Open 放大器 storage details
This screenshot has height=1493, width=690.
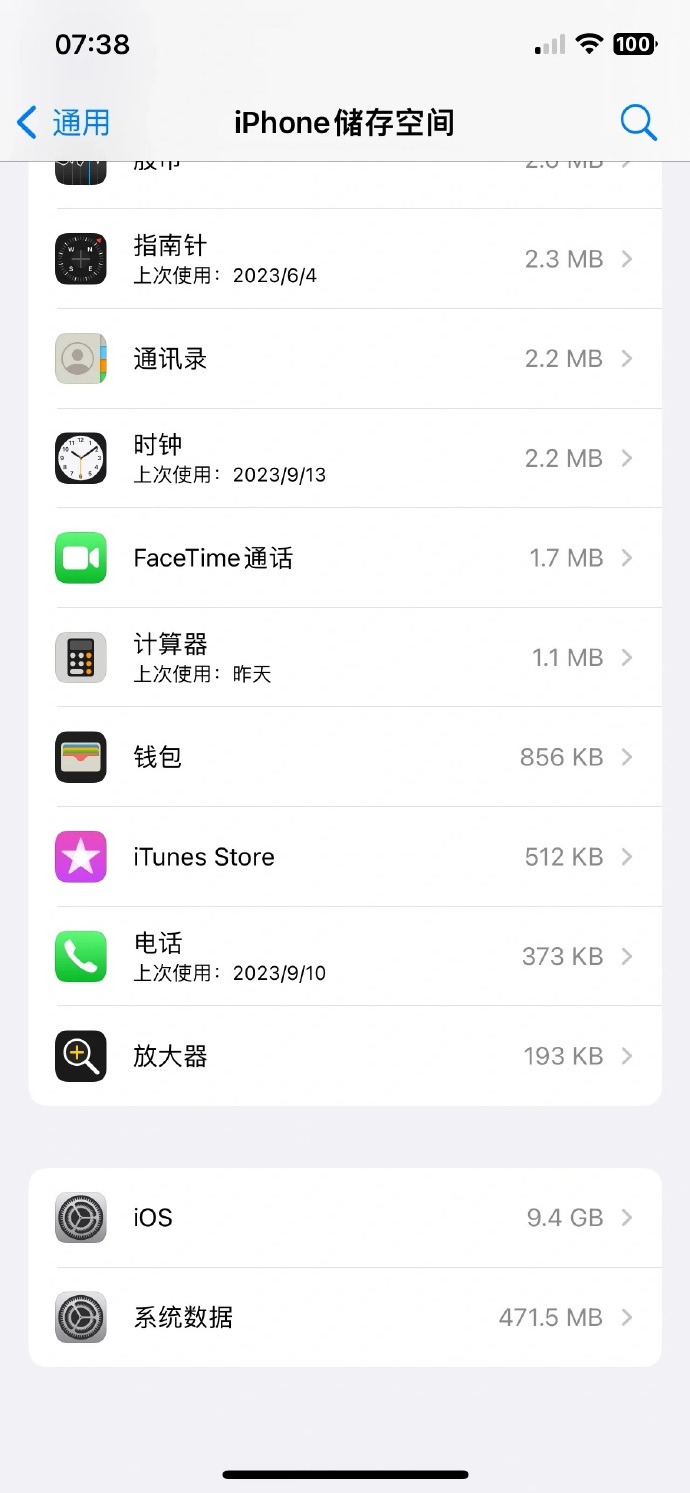345,1056
